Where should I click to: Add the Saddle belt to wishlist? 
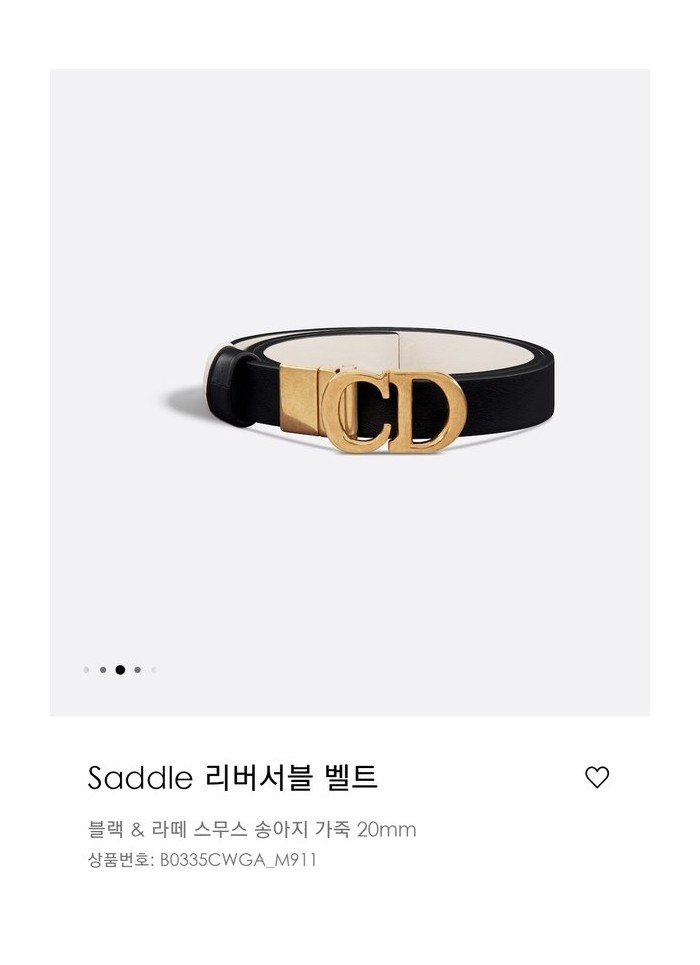tap(597, 777)
